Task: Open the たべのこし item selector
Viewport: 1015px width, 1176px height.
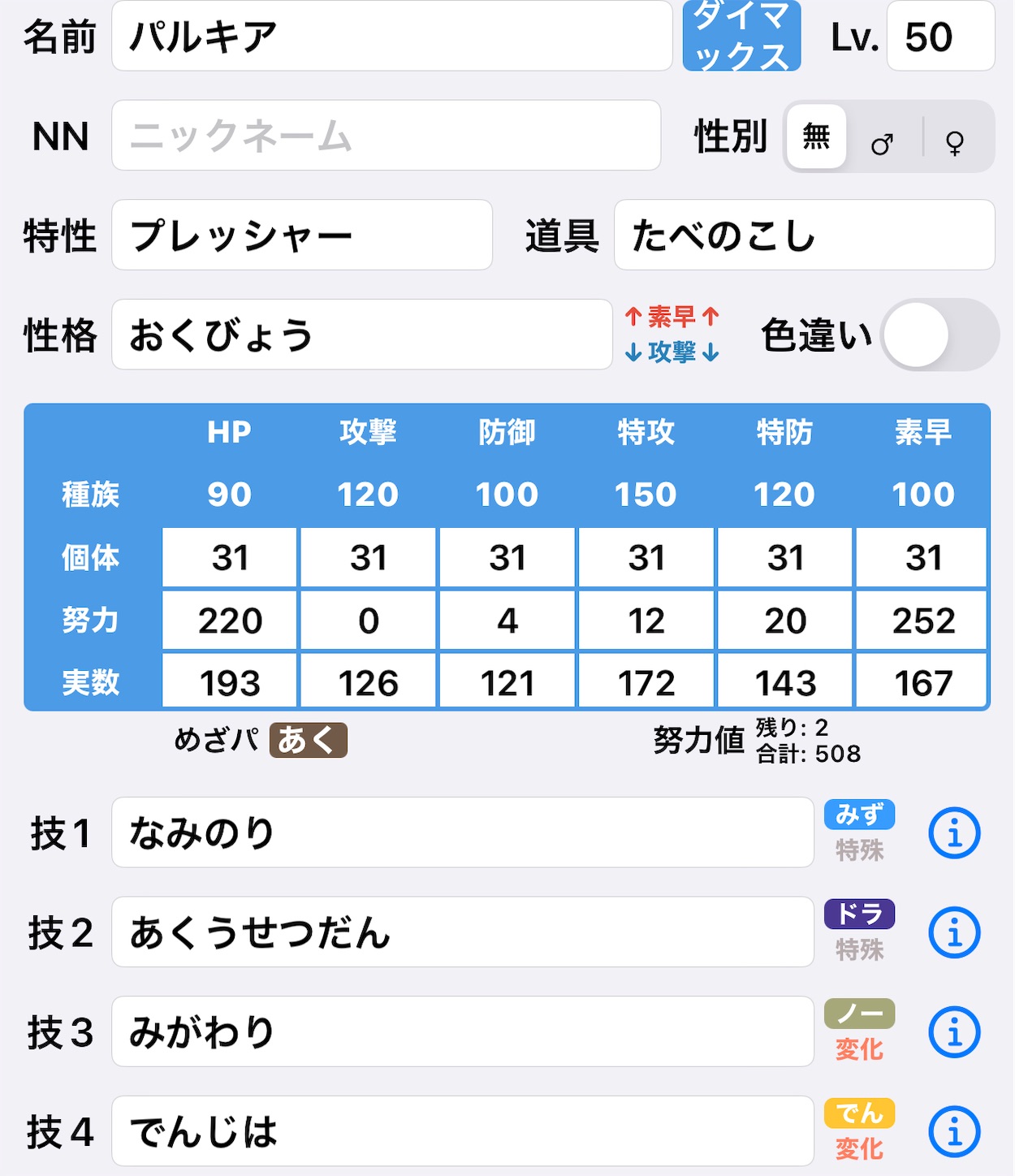Action: coord(803,235)
